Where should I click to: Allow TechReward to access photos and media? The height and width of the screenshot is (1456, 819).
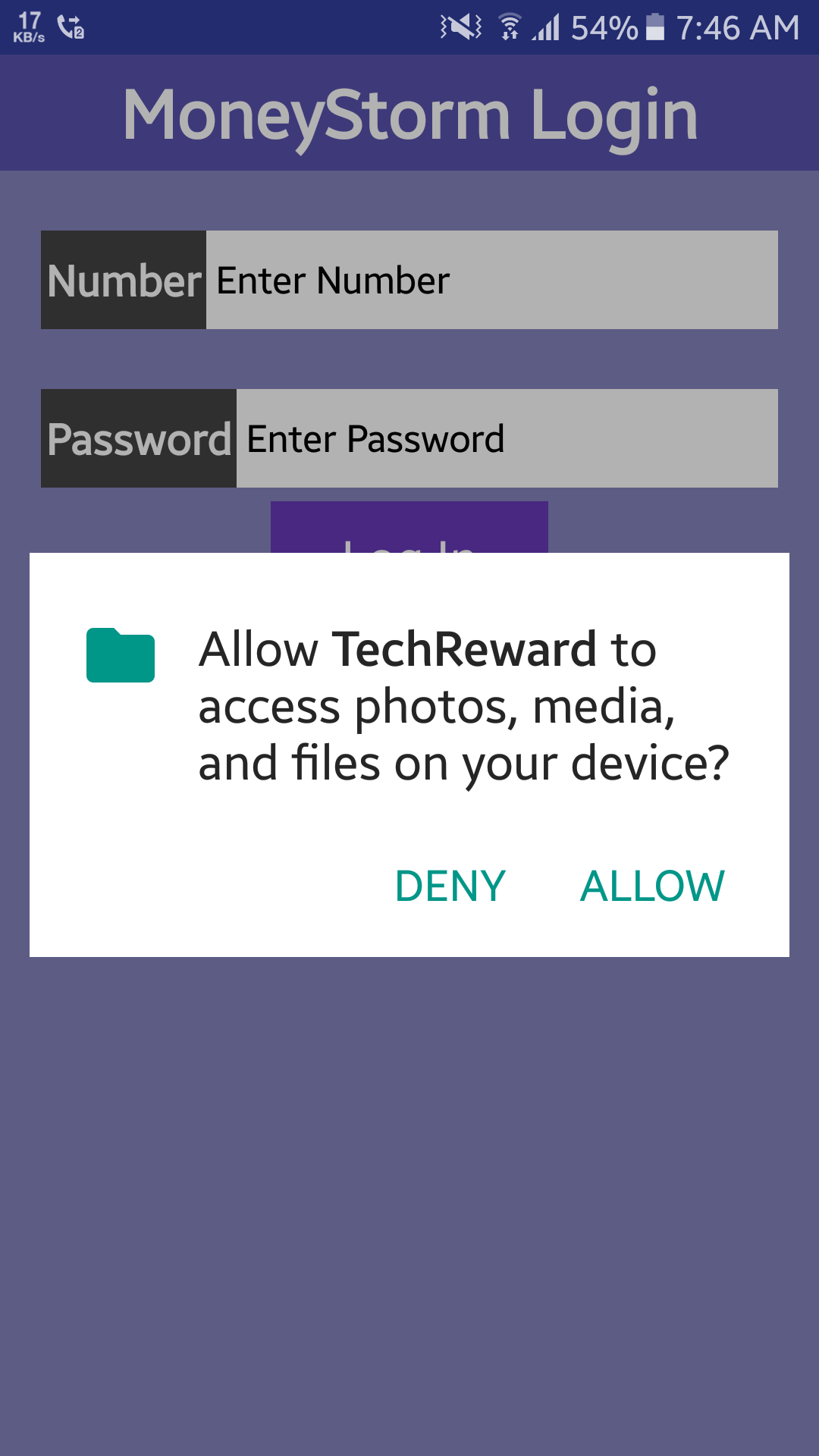pyautogui.click(x=652, y=886)
